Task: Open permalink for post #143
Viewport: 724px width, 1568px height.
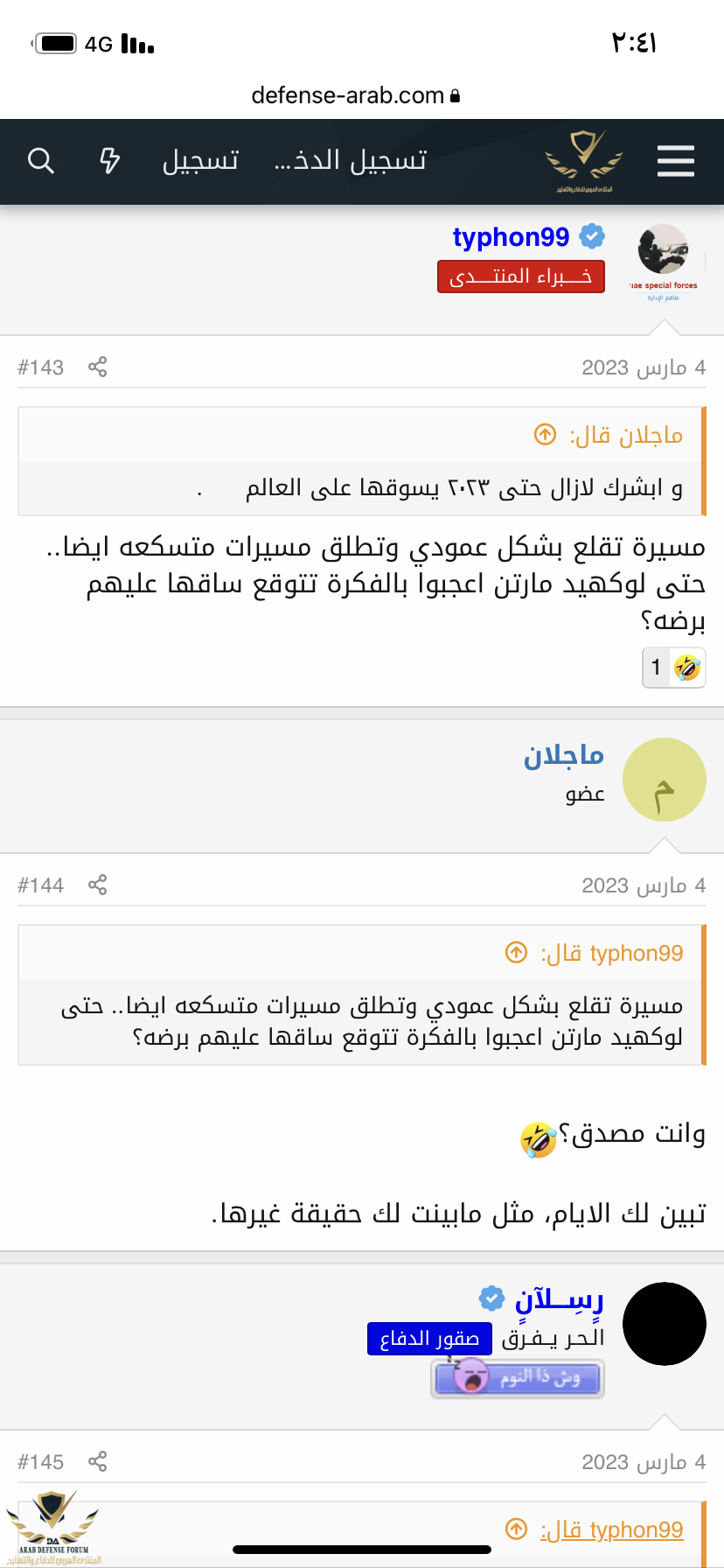Action: 40,367
